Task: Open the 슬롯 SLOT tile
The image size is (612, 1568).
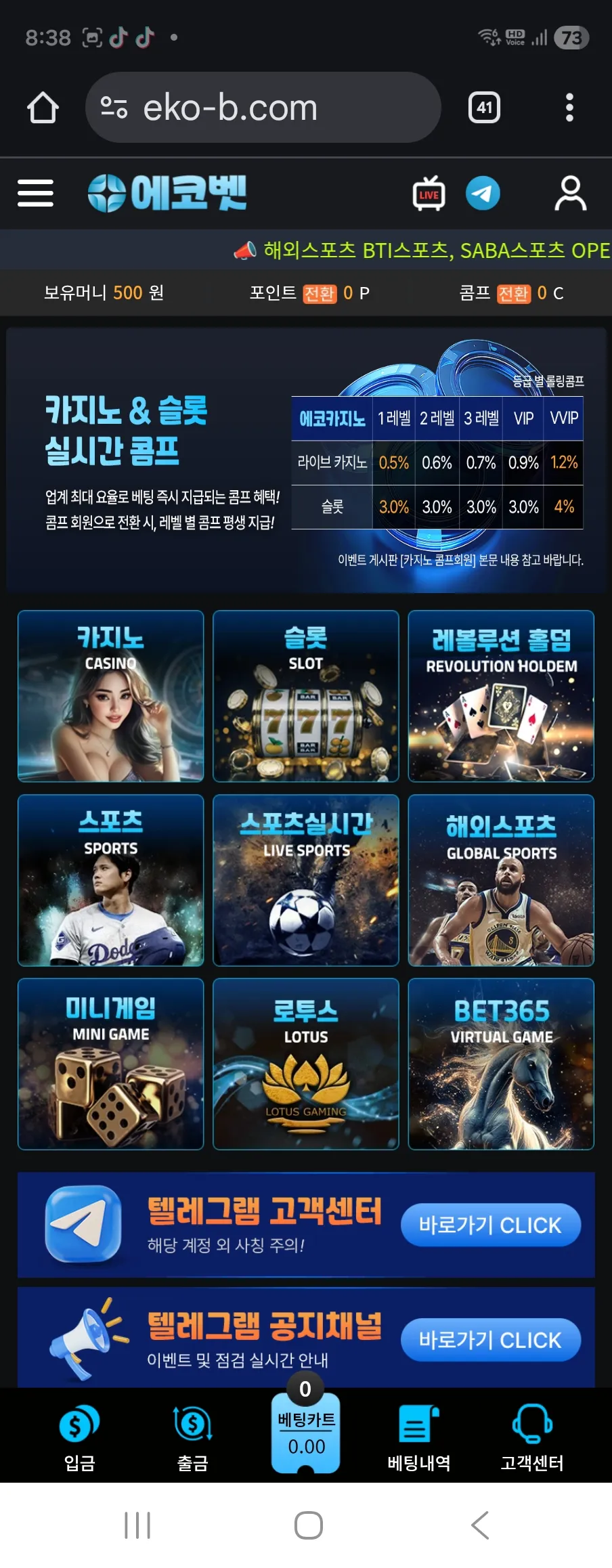Action: [x=306, y=696]
